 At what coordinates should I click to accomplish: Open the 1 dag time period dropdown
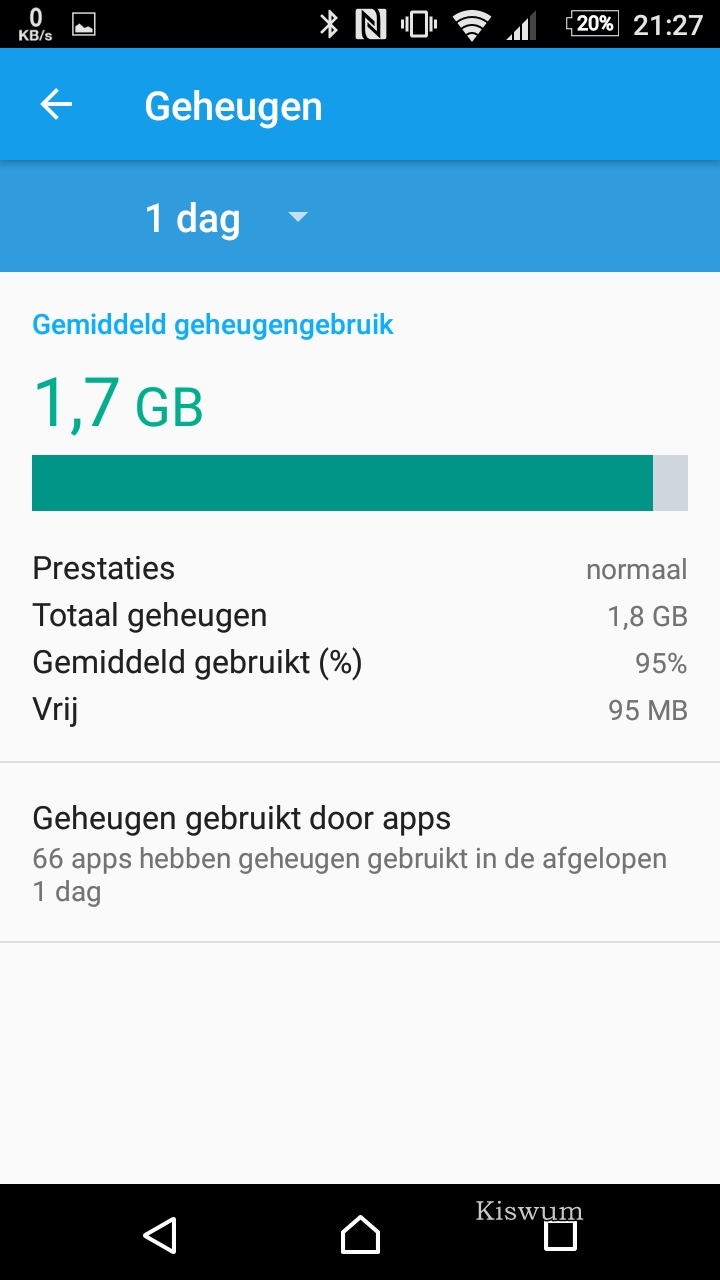click(x=227, y=218)
